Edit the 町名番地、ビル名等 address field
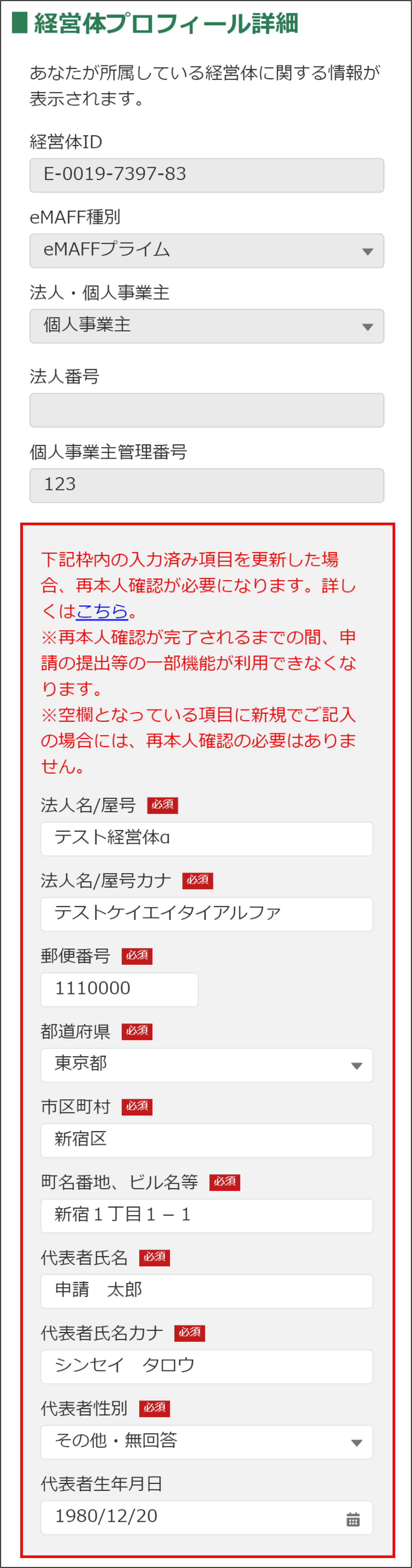The width and height of the screenshot is (412, 1568). (x=206, y=1216)
